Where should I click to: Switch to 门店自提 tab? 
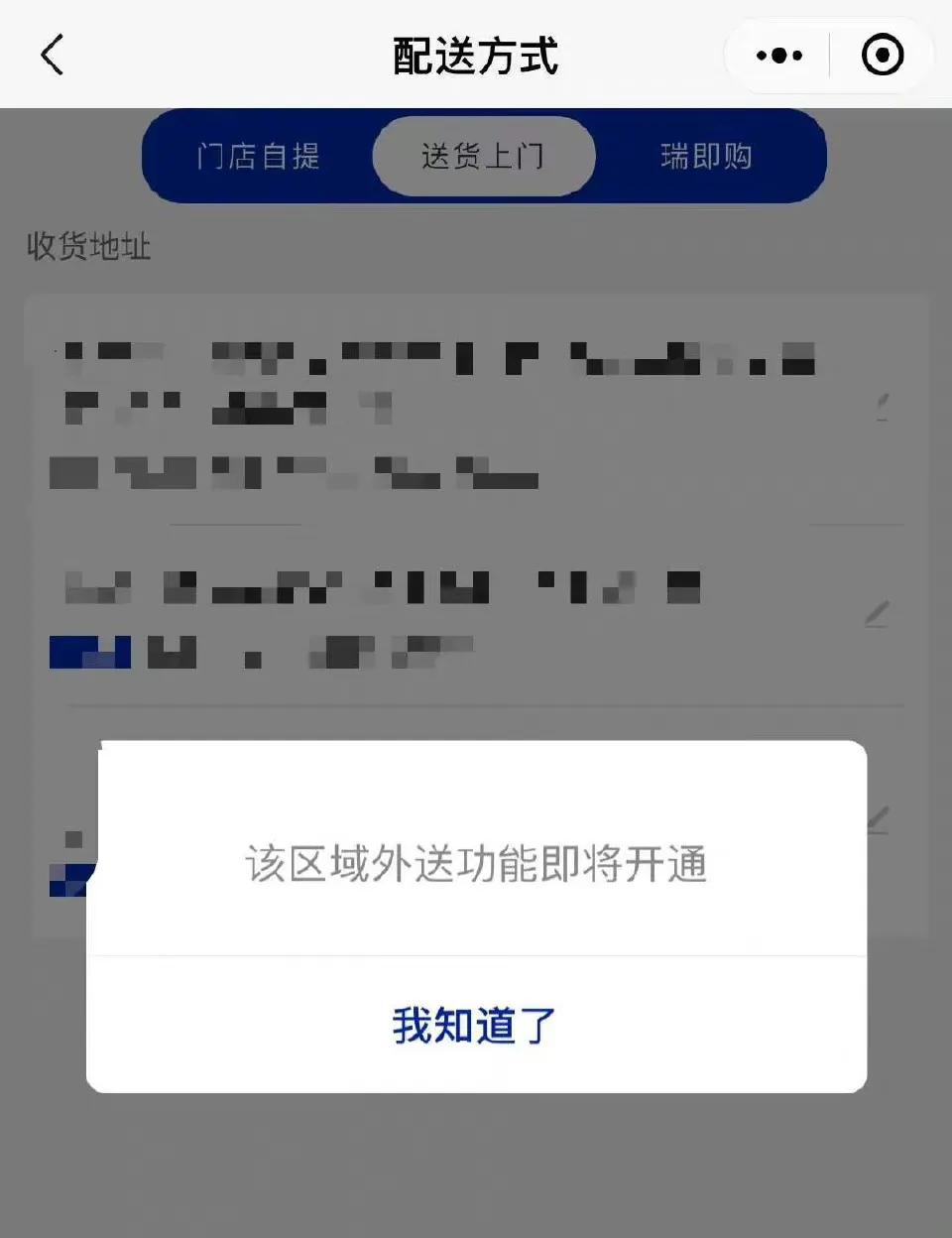[x=258, y=157]
